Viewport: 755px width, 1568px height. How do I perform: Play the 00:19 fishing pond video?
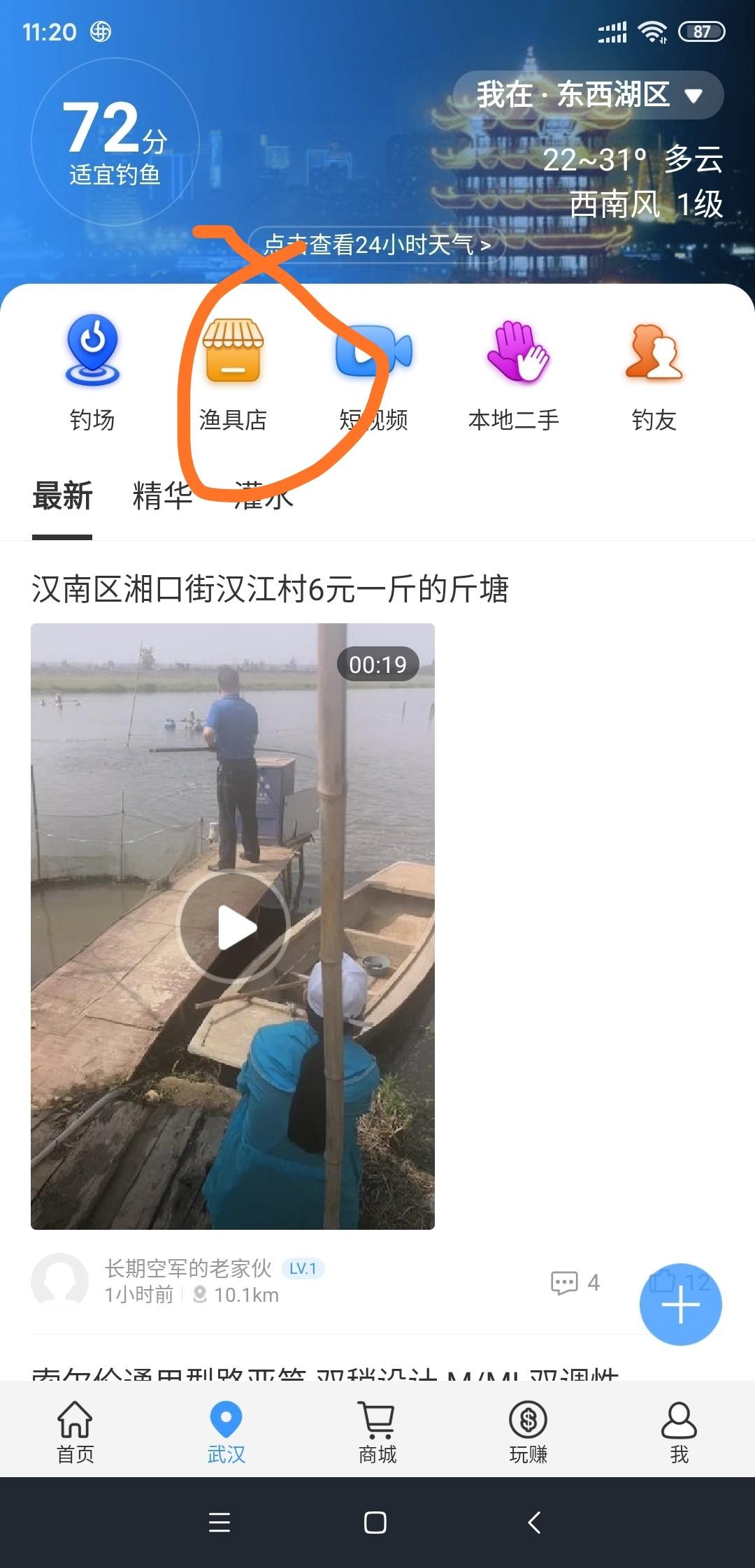[x=233, y=927]
